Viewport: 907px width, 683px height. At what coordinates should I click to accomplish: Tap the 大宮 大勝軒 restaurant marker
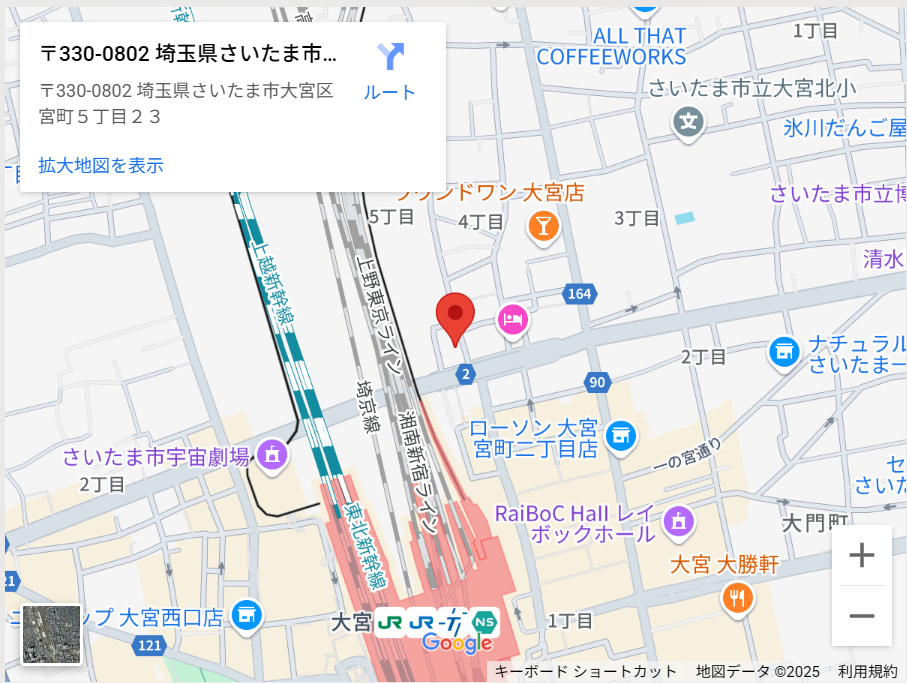point(737,598)
